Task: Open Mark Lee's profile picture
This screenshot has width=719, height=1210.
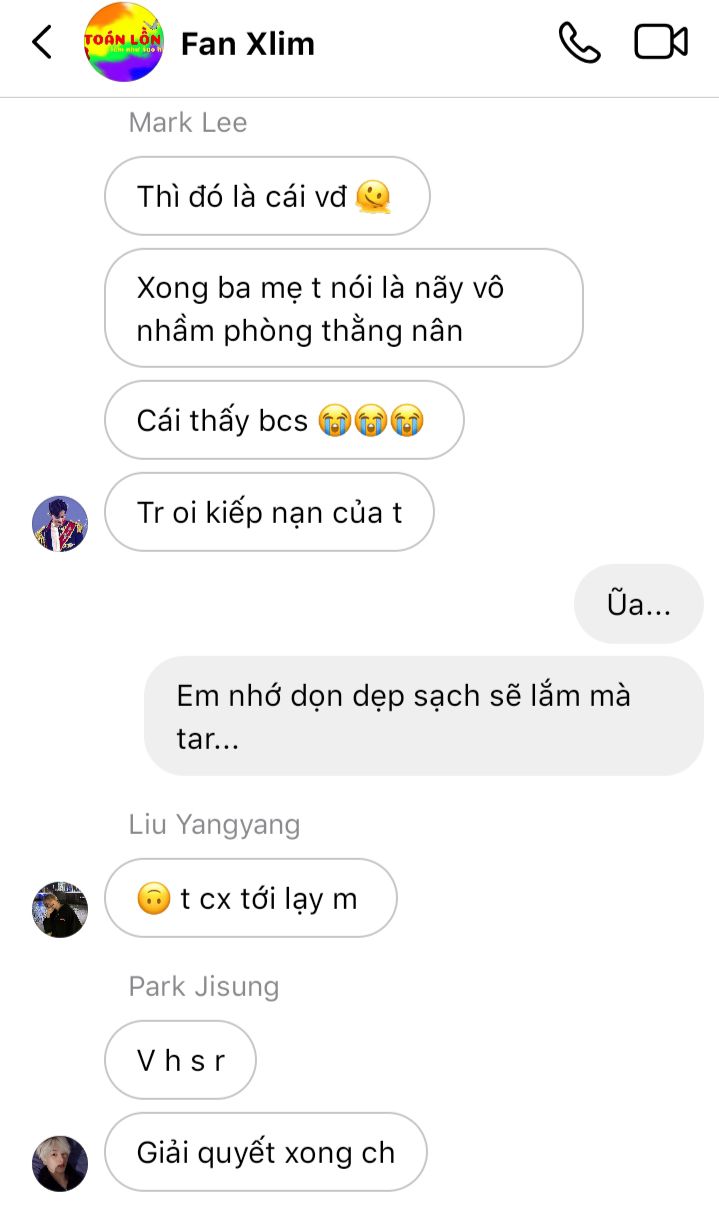Action: click(60, 524)
